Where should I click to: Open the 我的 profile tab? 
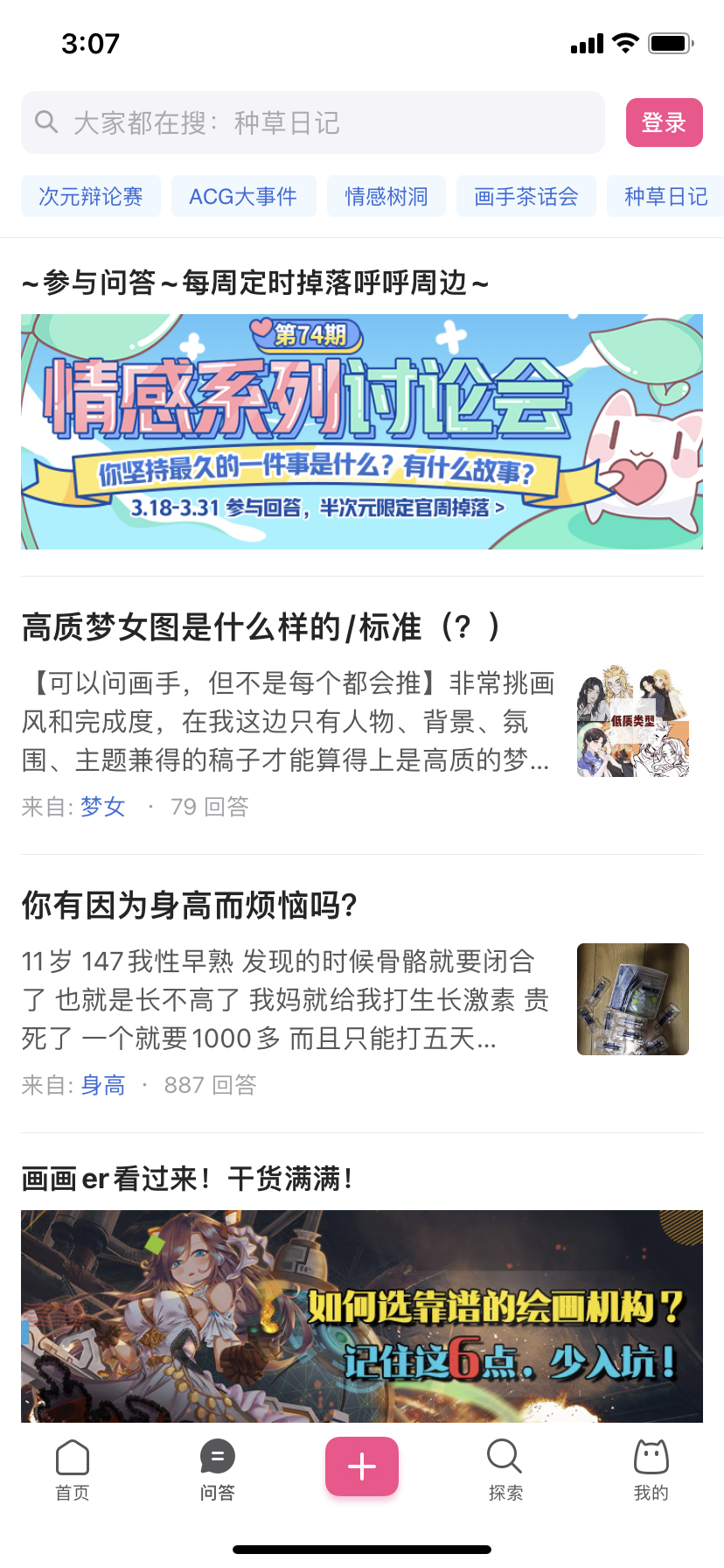pos(651,1470)
